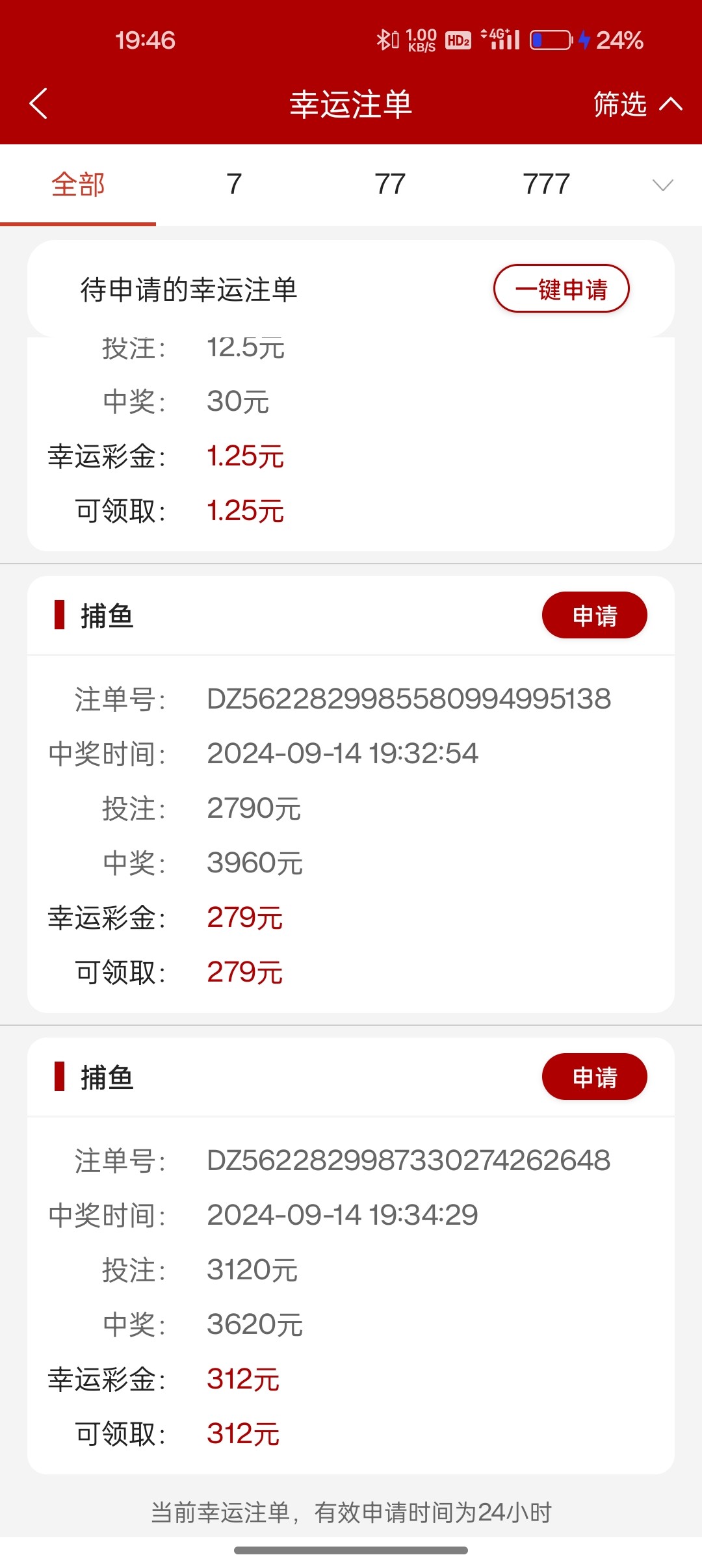Select the 7 tab
This screenshot has width=702, height=1568.
(234, 185)
